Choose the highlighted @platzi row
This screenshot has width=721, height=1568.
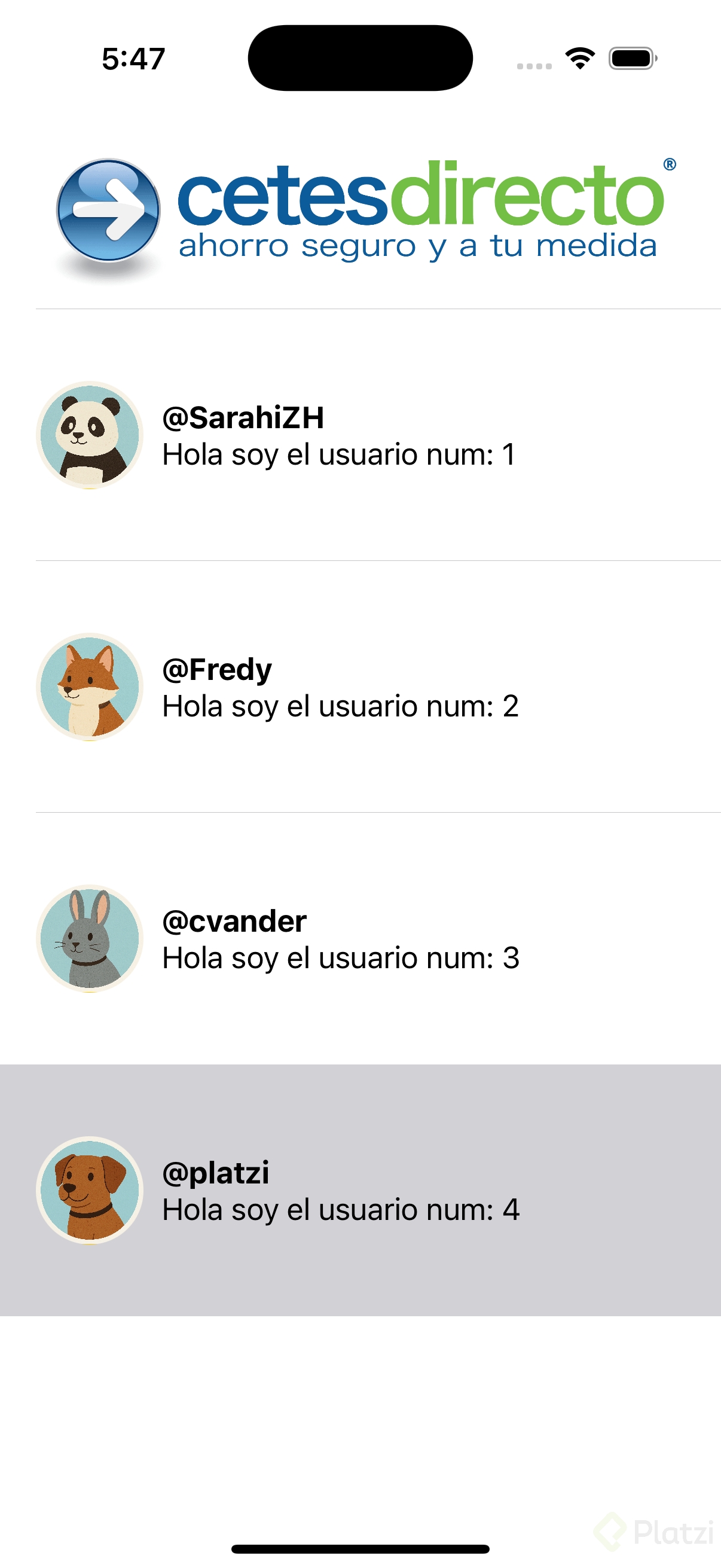click(x=360, y=1191)
